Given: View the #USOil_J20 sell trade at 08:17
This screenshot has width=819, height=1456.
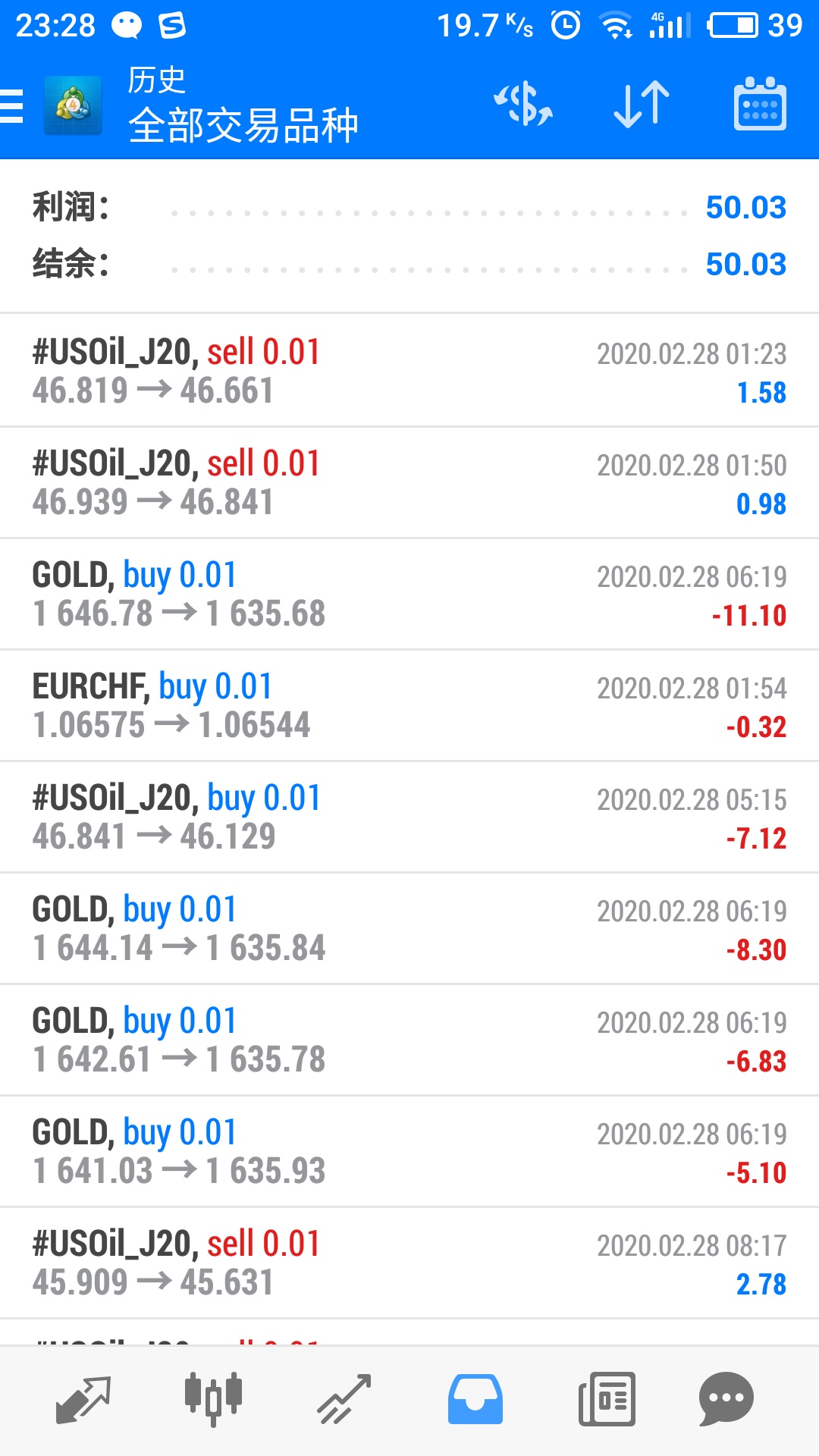Looking at the screenshot, I should [409, 1263].
